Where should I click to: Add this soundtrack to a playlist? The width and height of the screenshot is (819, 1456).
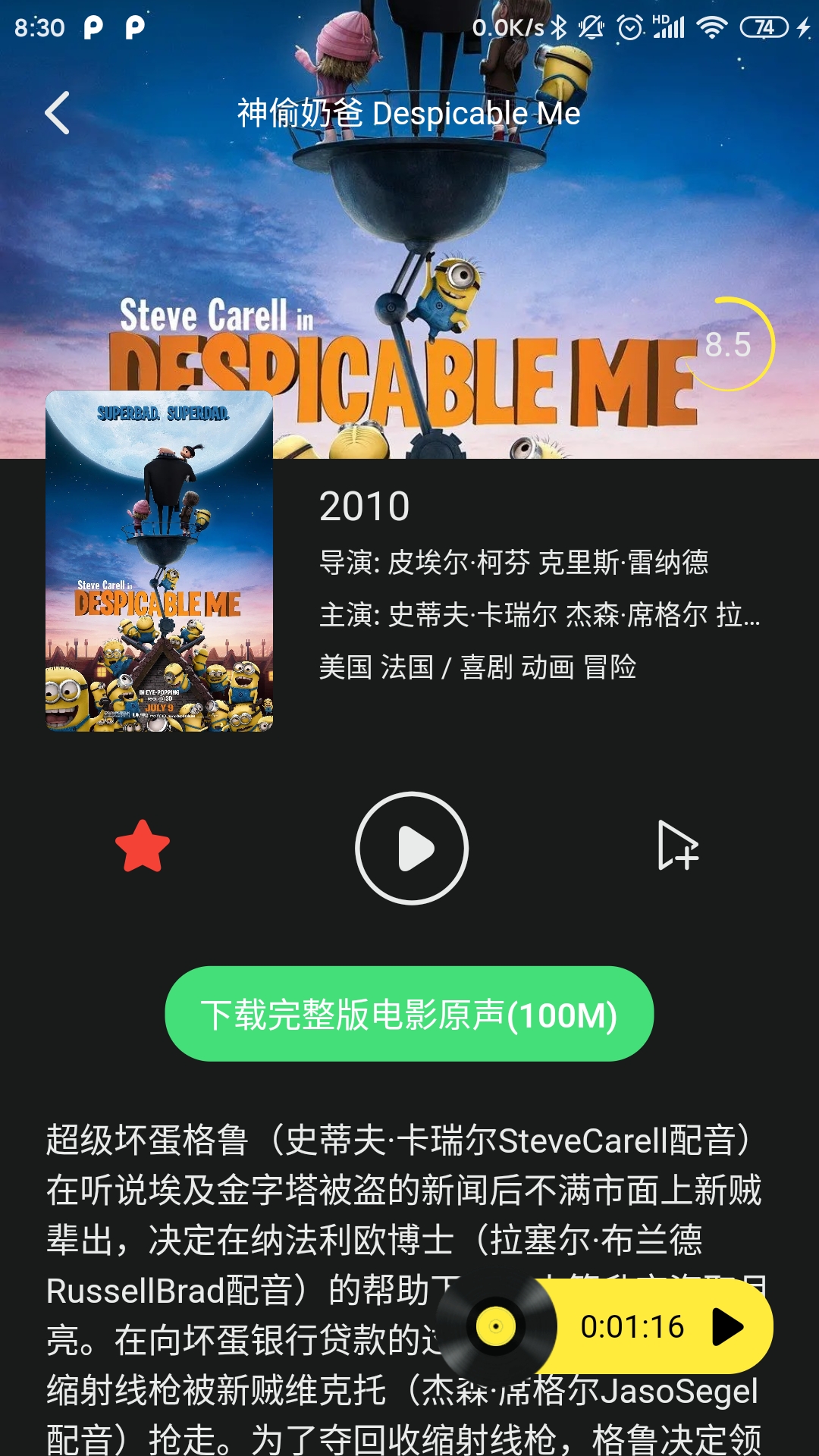click(x=677, y=846)
